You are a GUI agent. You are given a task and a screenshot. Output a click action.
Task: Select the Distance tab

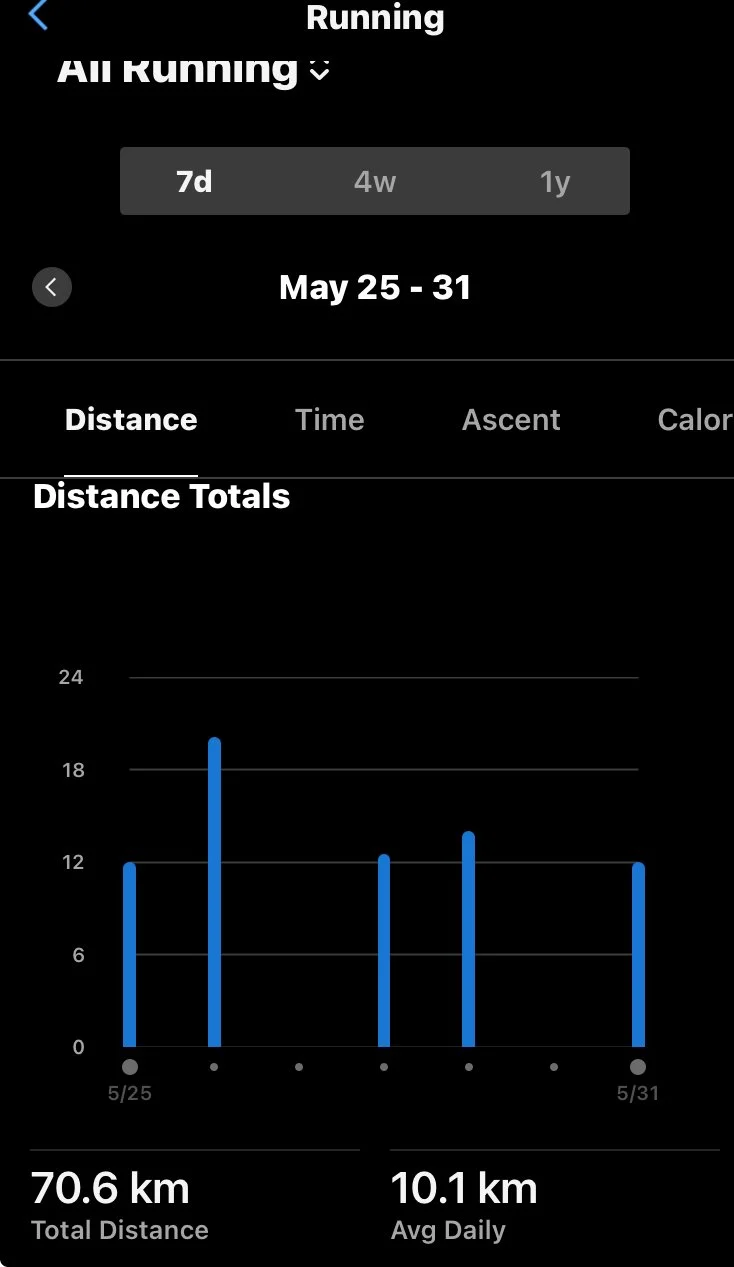click(x=131, y=420)
